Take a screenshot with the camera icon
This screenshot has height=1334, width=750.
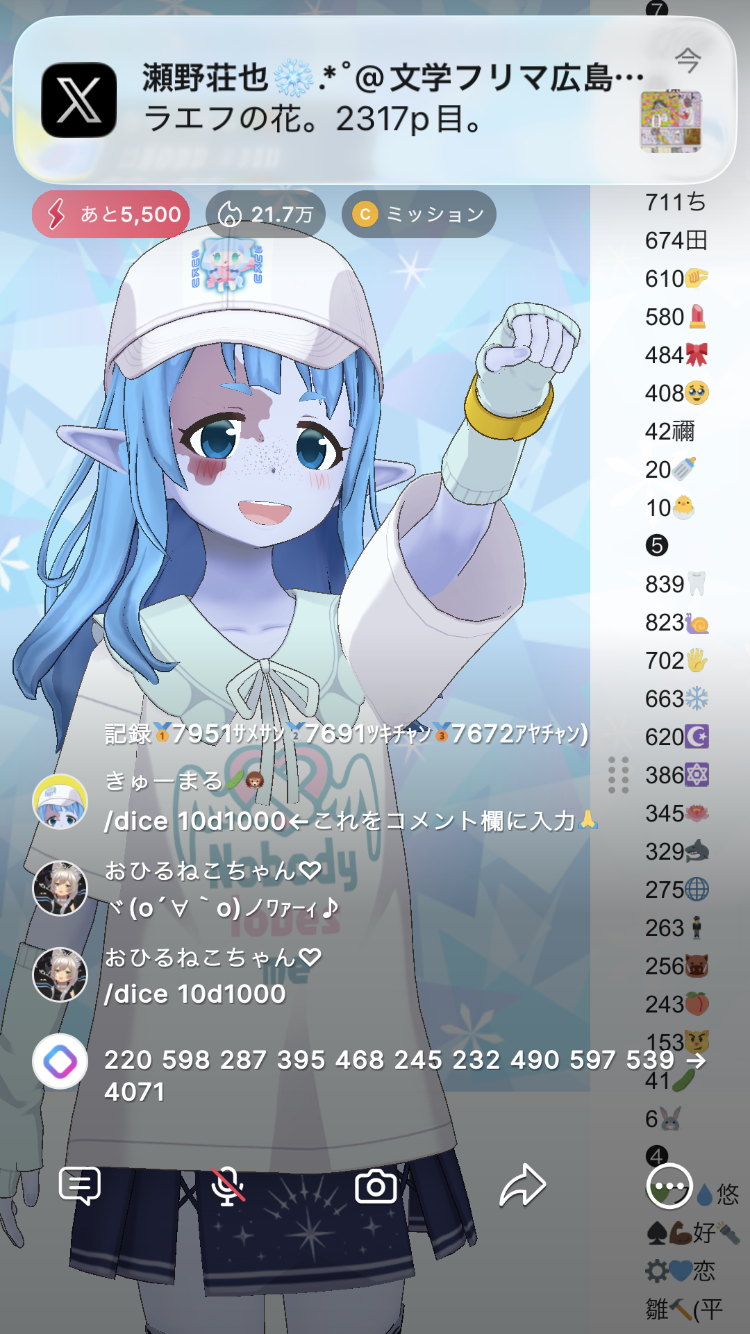(376, 1187)
